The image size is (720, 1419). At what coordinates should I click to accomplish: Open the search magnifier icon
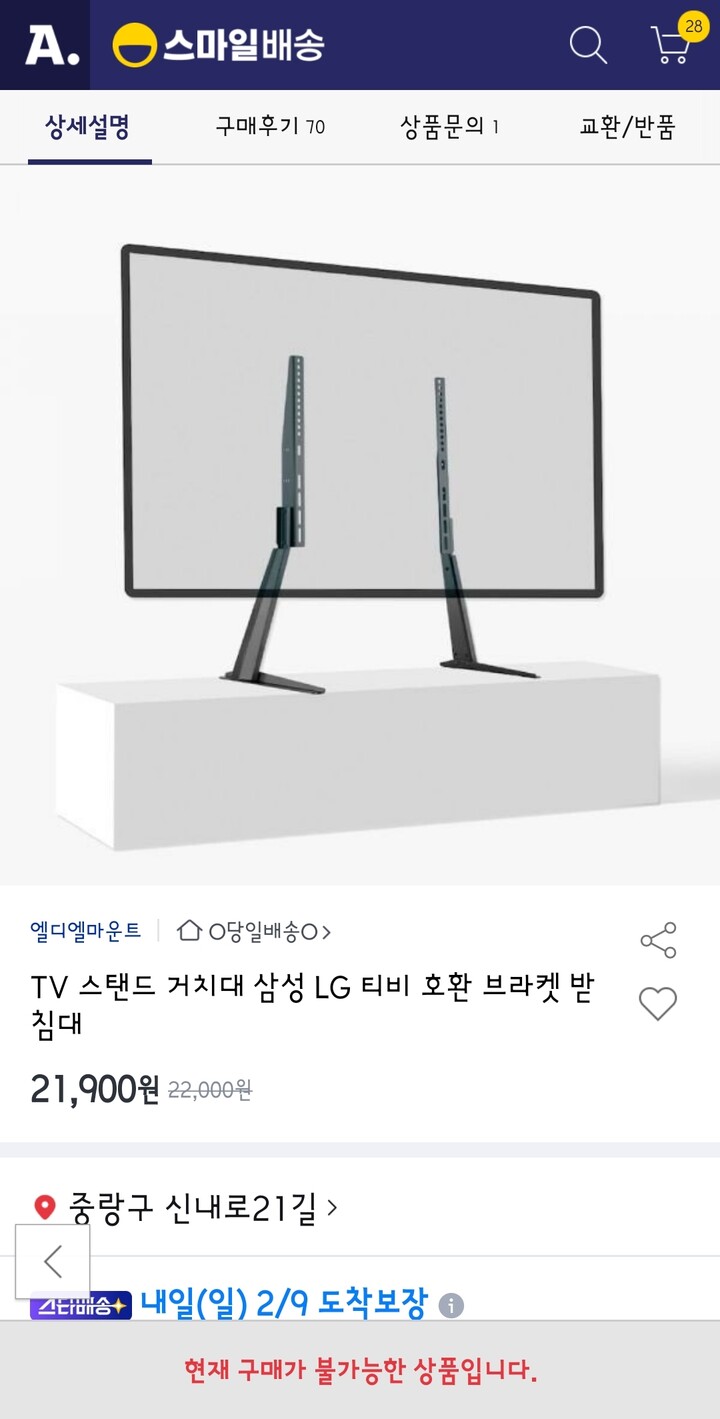588,44
